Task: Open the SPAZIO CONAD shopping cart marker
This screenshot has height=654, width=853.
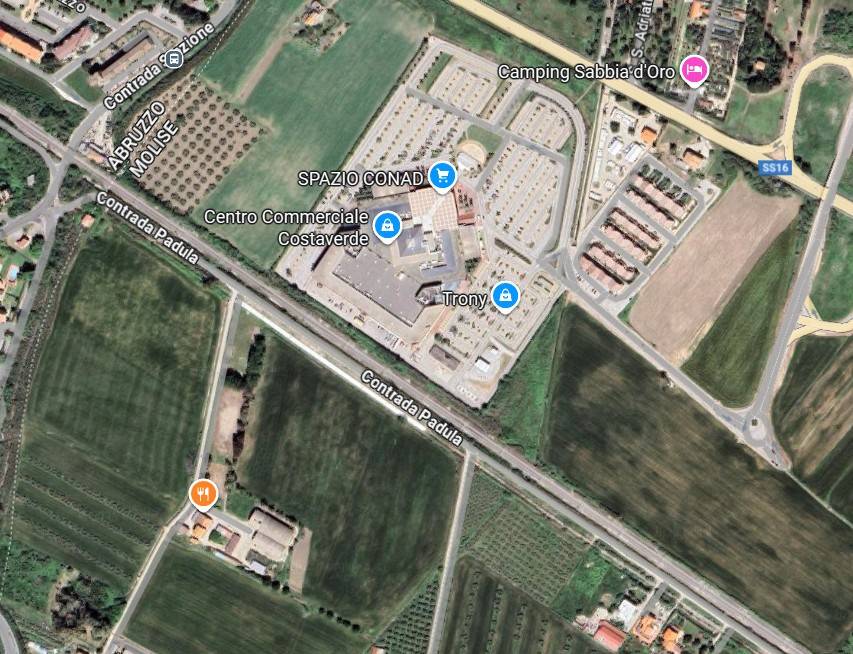Action: point(443,177)
